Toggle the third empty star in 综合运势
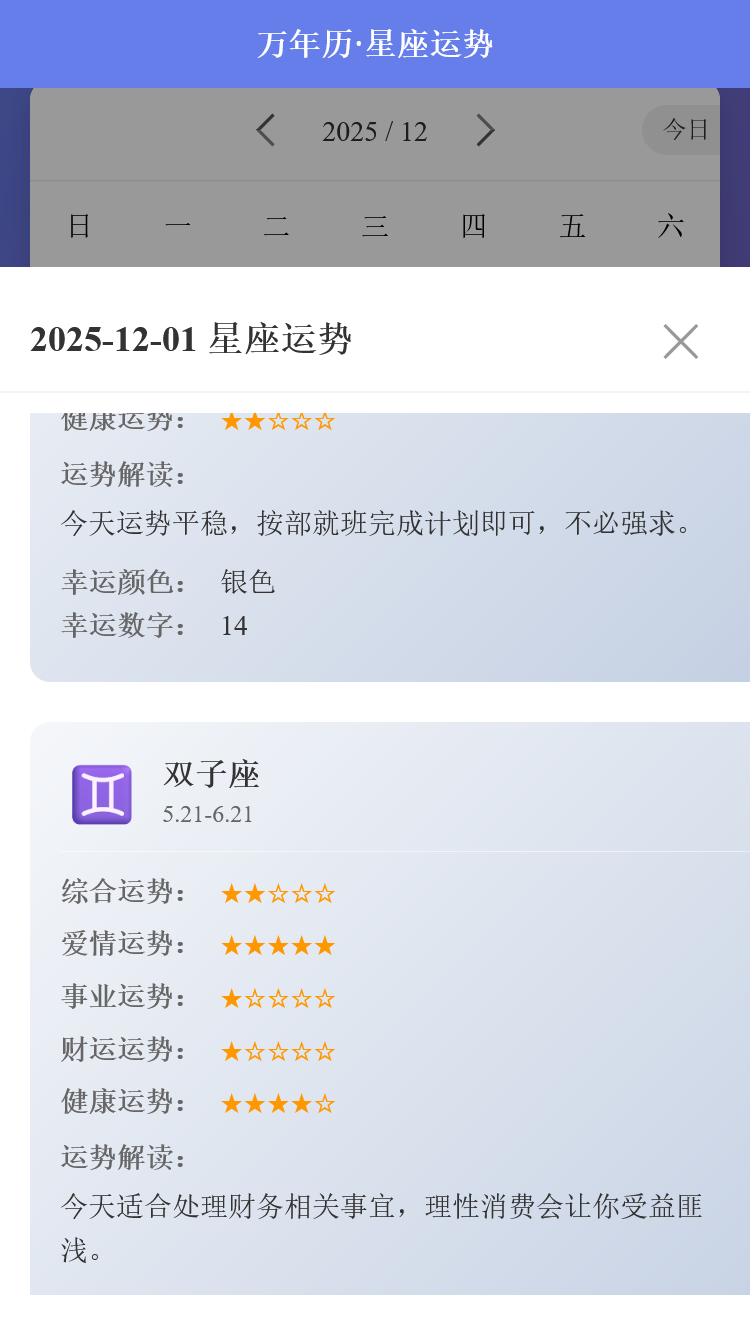Screen dimensions: 752x1336 280,892
